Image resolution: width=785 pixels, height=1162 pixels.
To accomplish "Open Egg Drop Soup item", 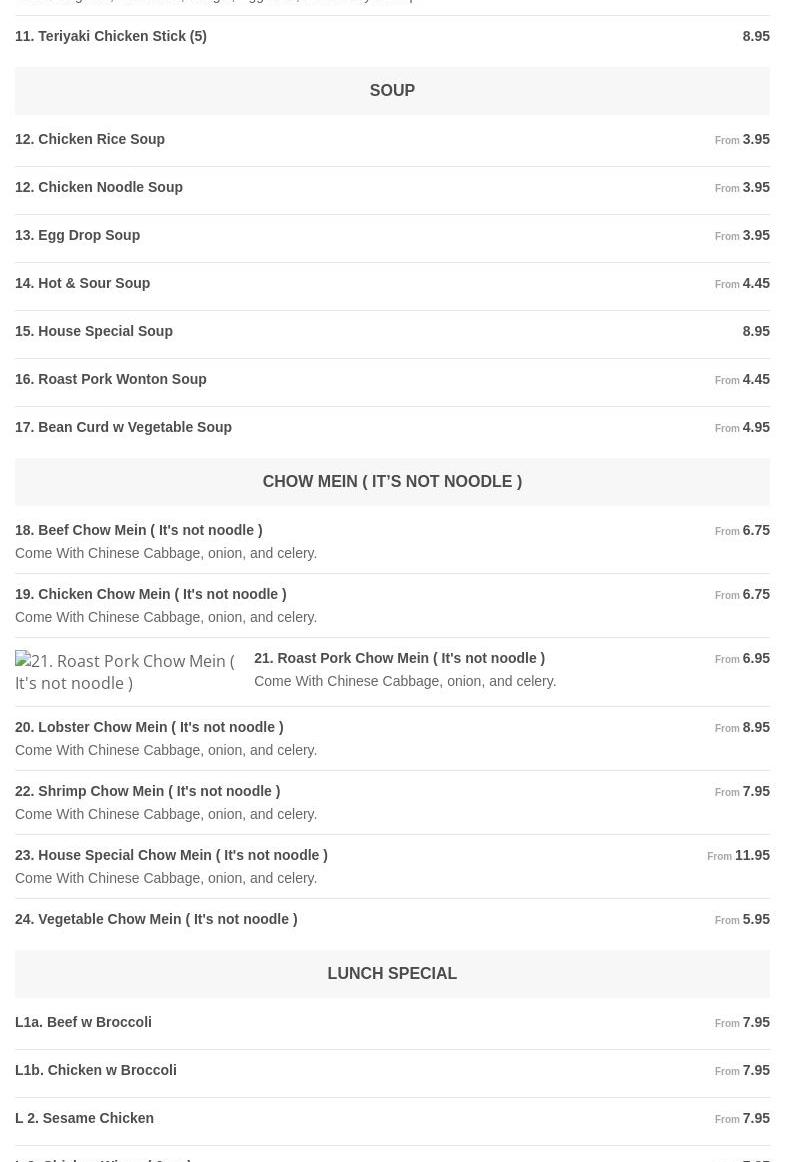I will tap(77, 235).
